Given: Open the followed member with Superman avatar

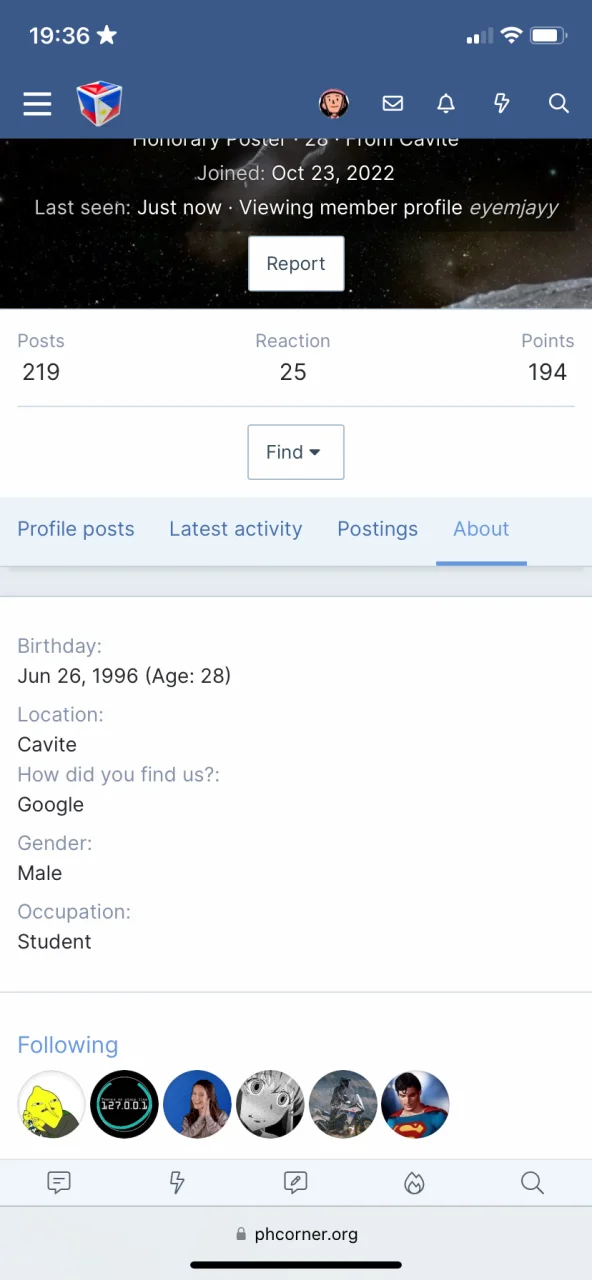Looking at the screenshot, I should 415,1104.
